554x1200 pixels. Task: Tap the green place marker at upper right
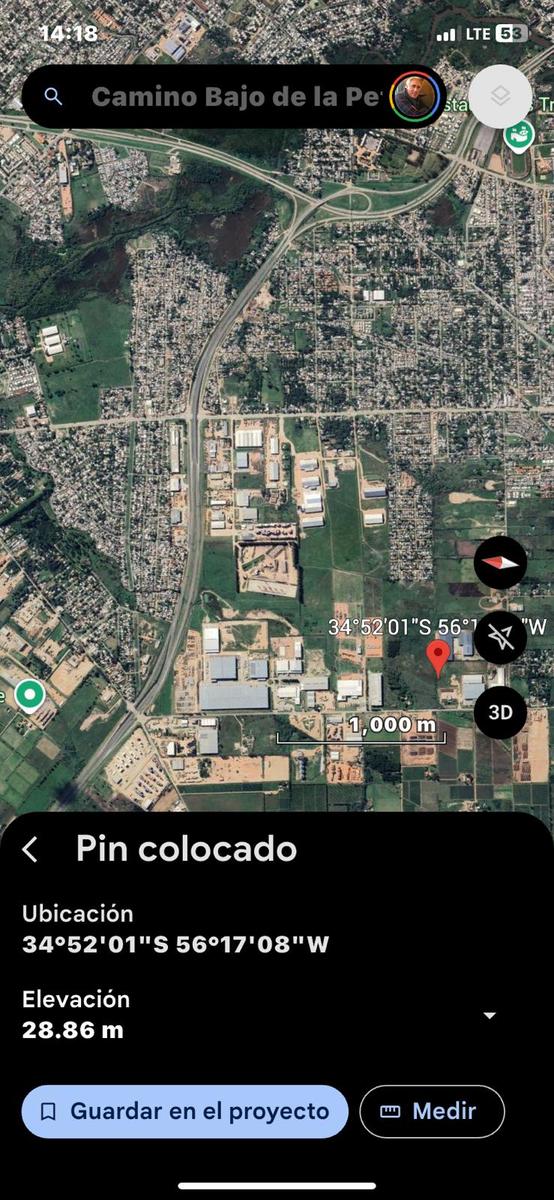coord(518,134)
